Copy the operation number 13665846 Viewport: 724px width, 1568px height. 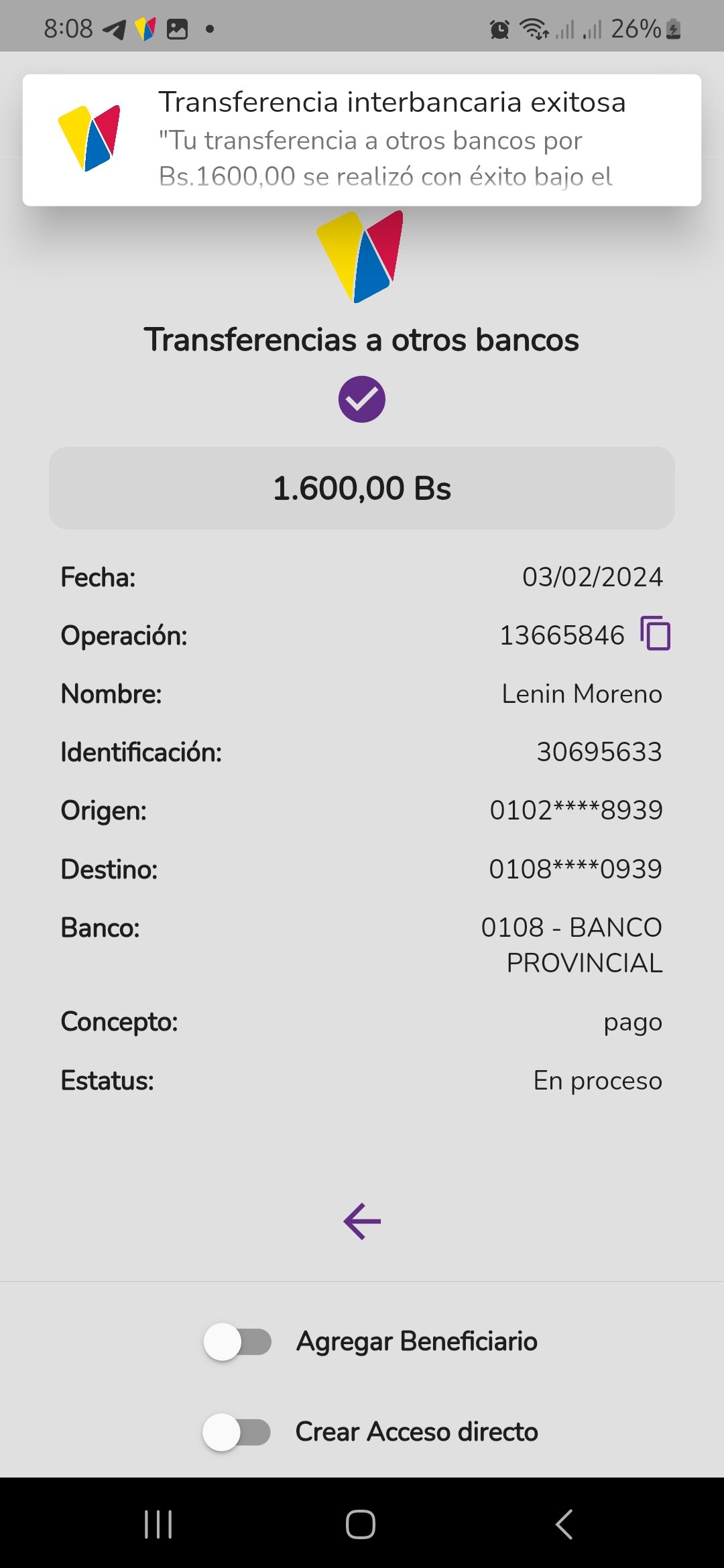[655, 633]
